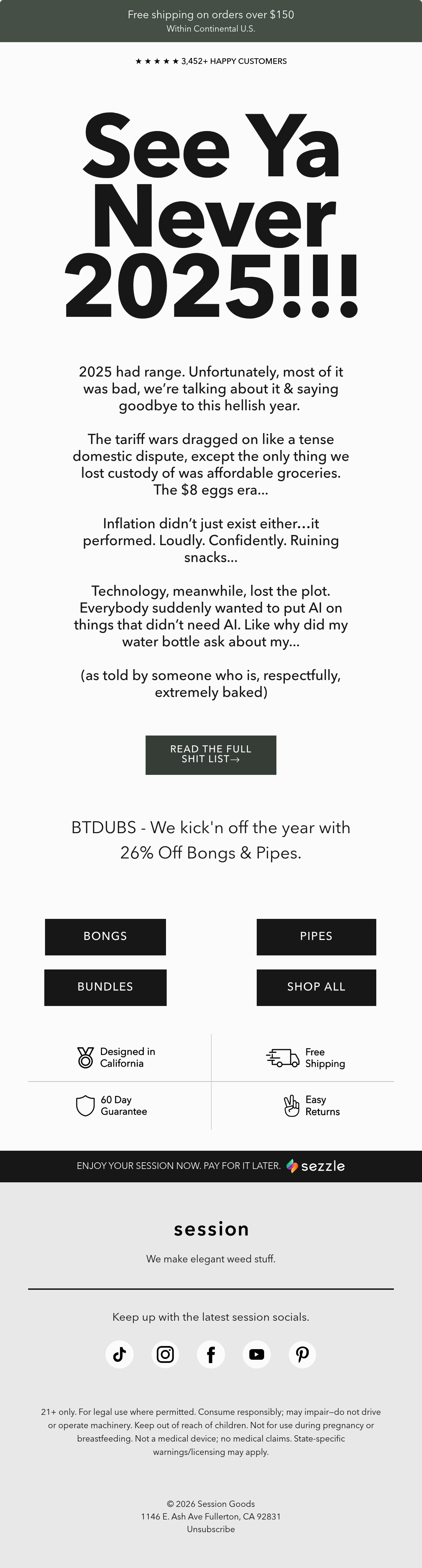The width and height of the screenshot is (422, 1568).
Task: Open the Pinterest social icon
Action: [302, 1354]
